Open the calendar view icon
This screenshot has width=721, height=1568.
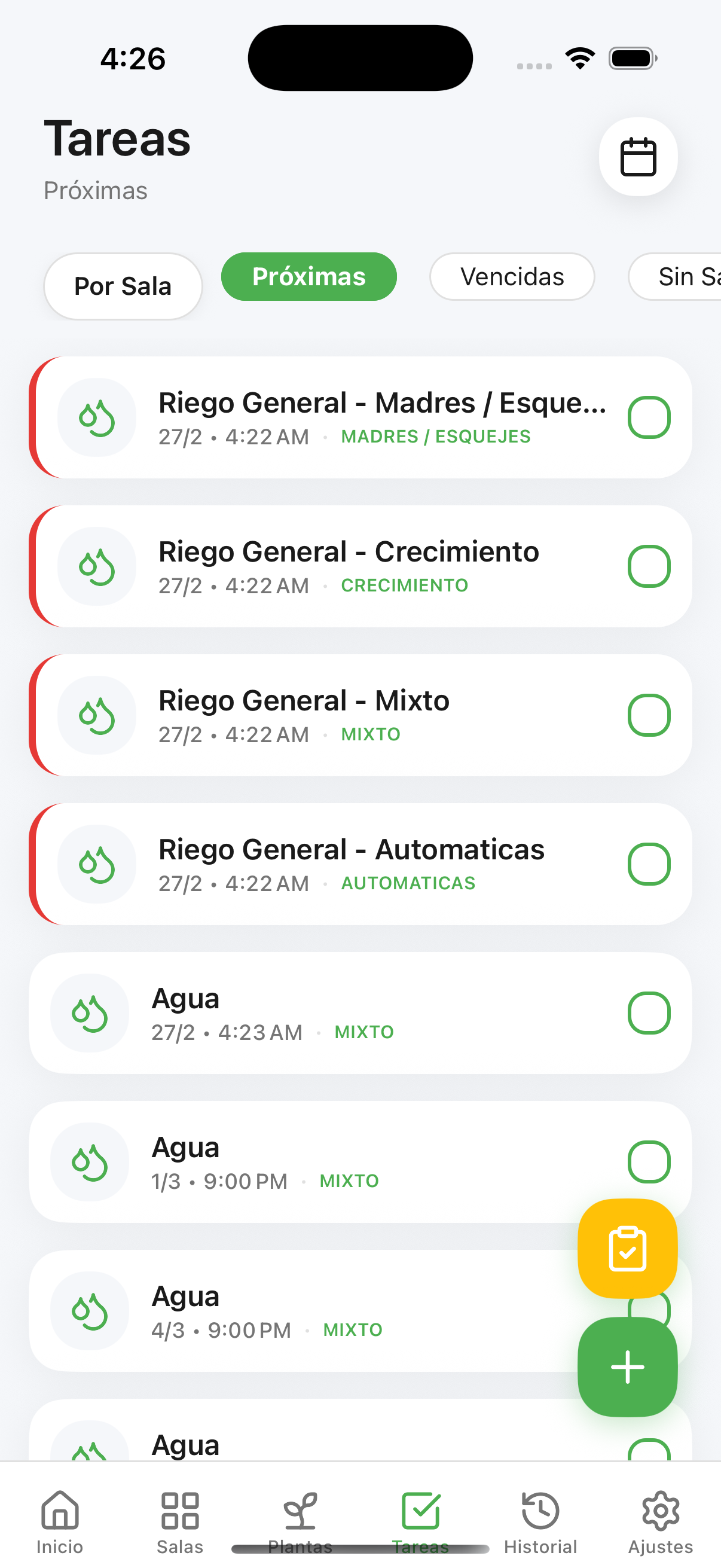tap(638, 157)
